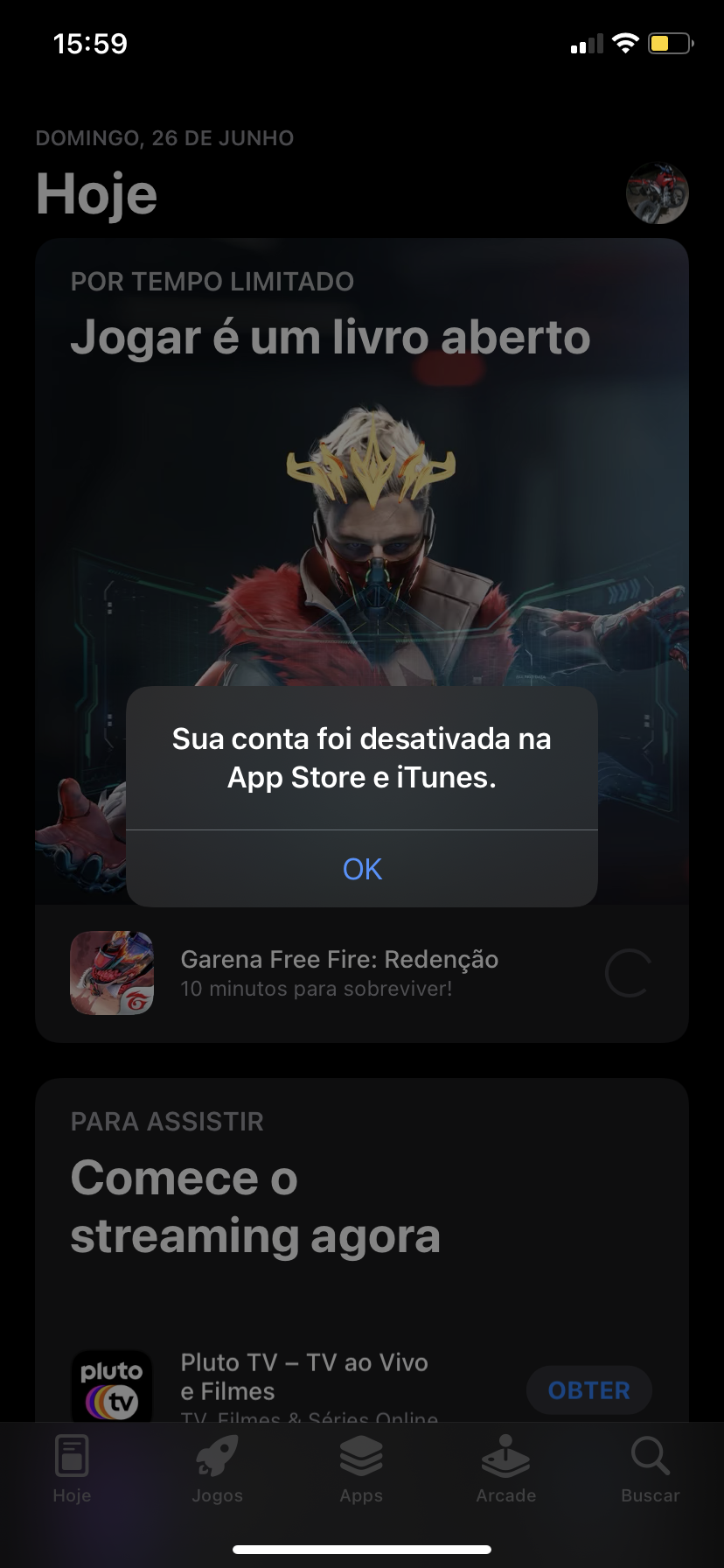Screen dimensions: 724x1568
Task: Open the Jogar é um livro aberto card
Action: 331,338
